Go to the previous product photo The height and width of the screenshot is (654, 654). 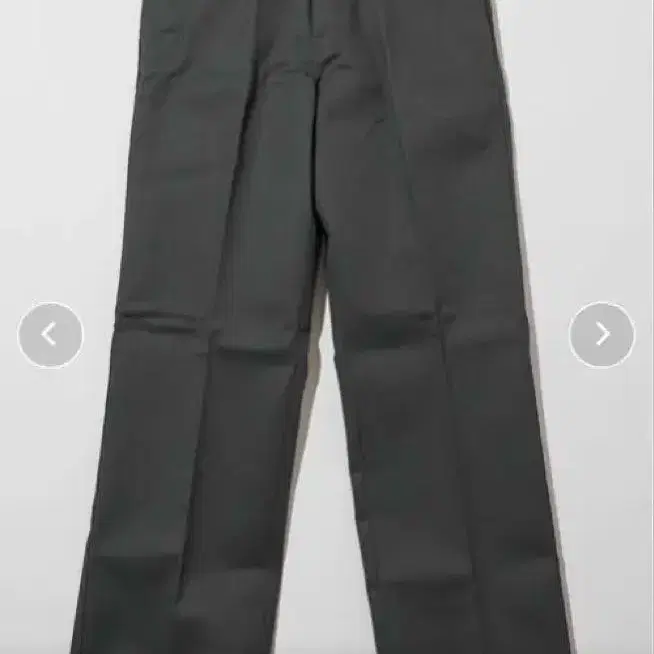[50, 335]
